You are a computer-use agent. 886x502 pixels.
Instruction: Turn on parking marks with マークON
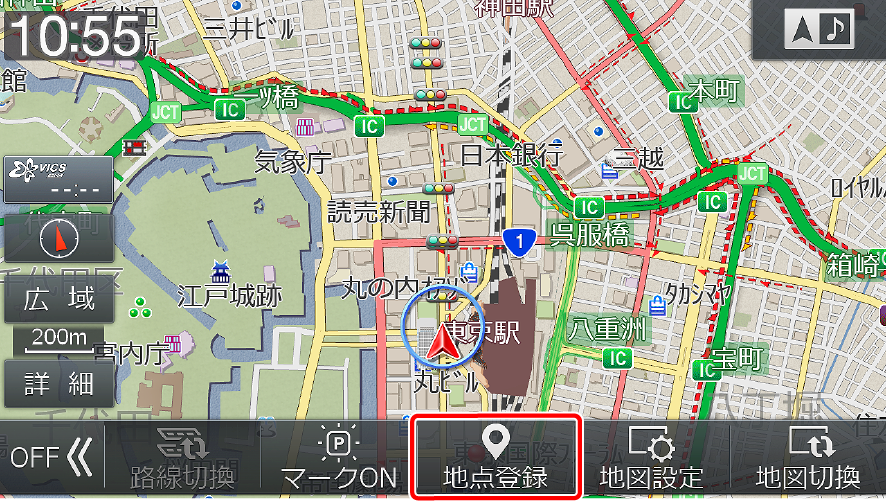coord(337,457)
